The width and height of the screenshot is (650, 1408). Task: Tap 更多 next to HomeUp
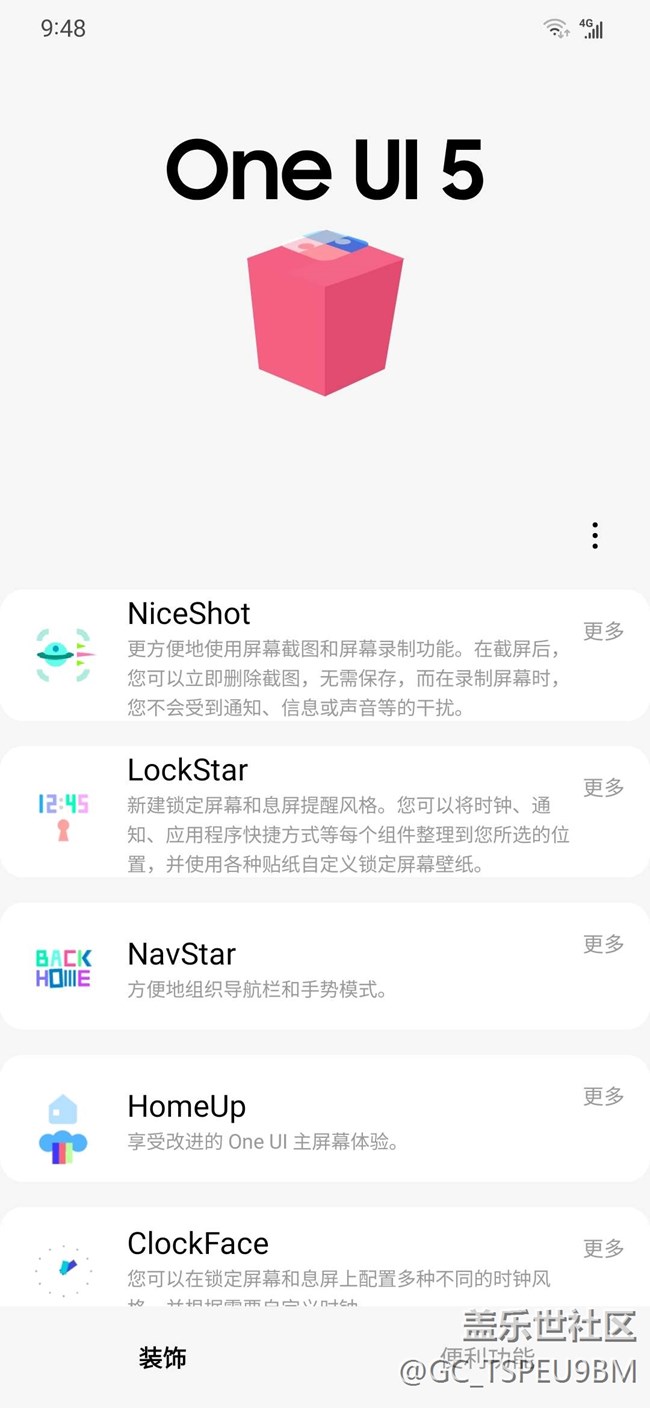click(603, 1096)
